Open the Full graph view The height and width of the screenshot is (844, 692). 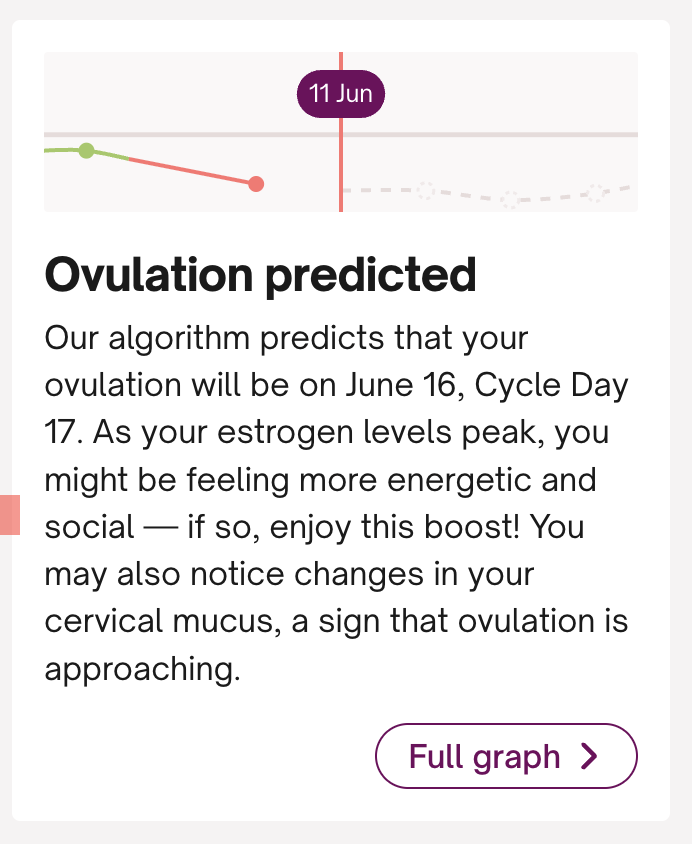coord(505,756)
